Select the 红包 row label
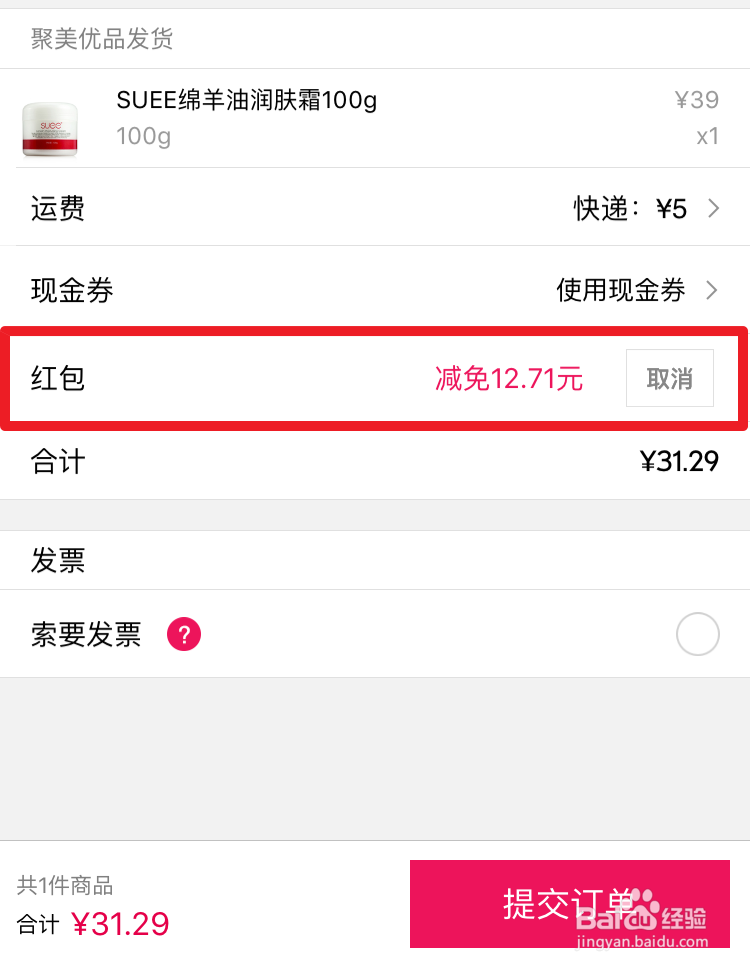Screen dimensions: 750x968 tap(57, 378)
